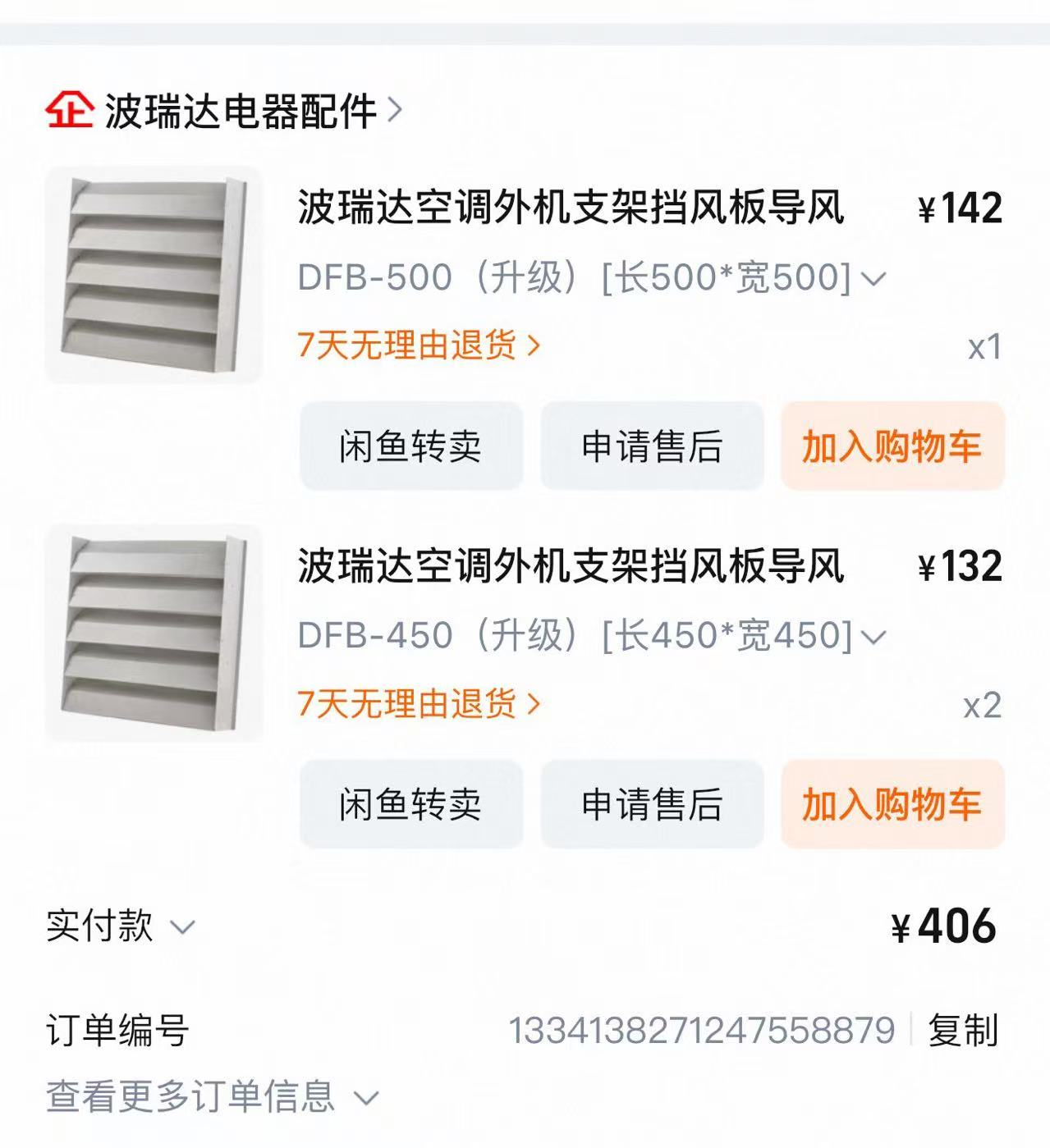Image resolution: width=1050 pixels, height=1148 pixels.
Task: Open the DFB-500 product thumbnail
Action: pos(154,276)
